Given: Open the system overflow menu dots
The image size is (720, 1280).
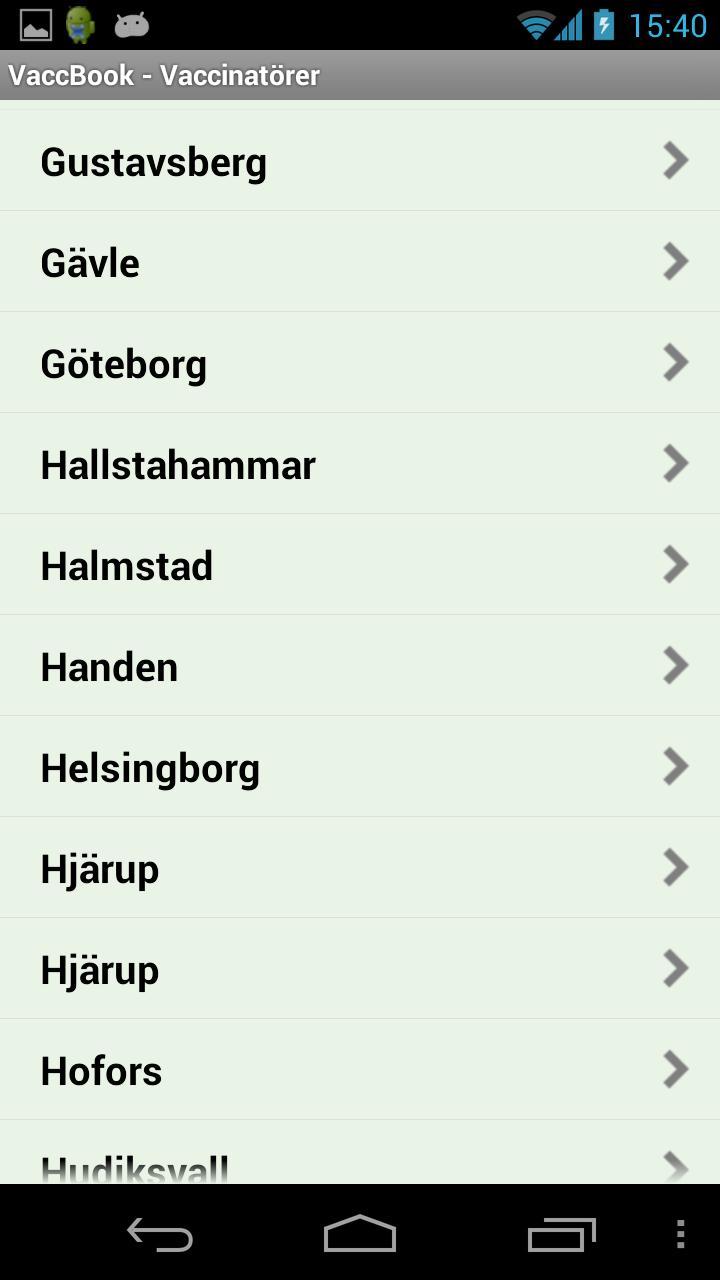Looking at the screenshot, I should 680,1234.
